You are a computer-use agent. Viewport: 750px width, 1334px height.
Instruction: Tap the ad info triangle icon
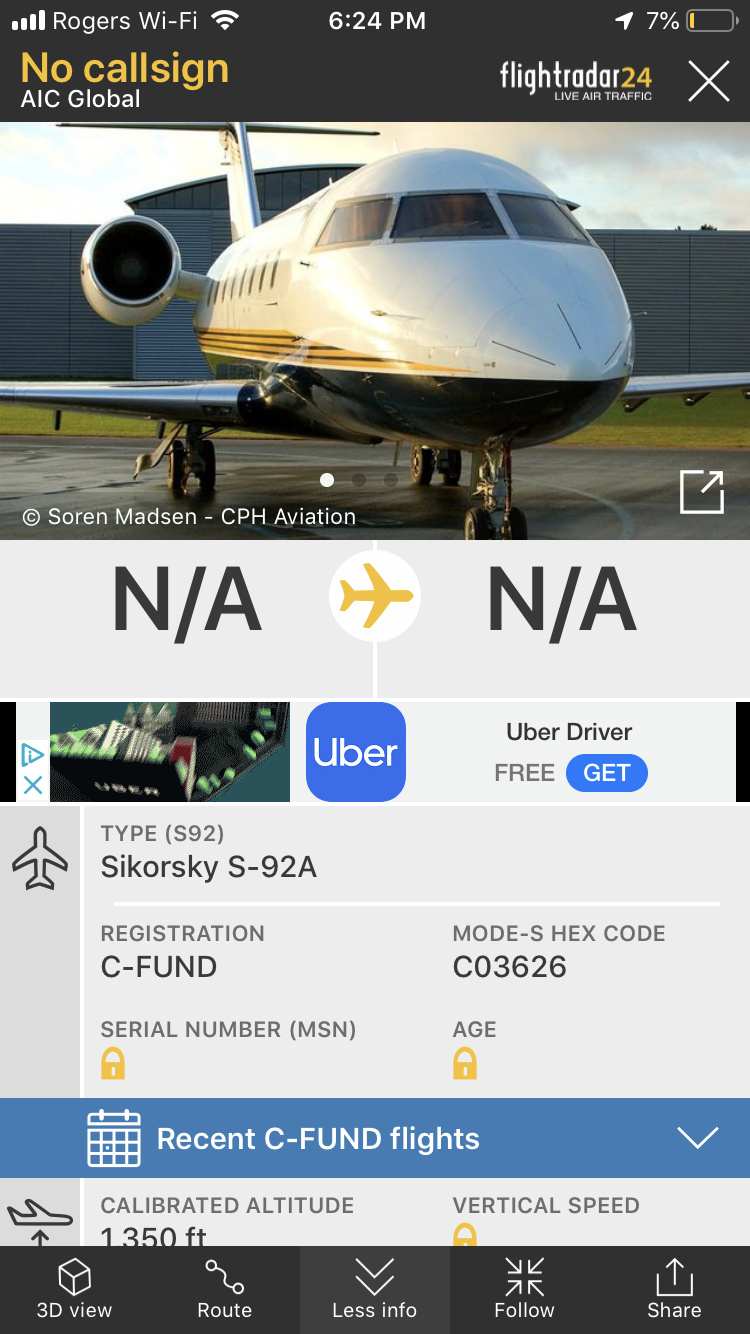(32, 755)
